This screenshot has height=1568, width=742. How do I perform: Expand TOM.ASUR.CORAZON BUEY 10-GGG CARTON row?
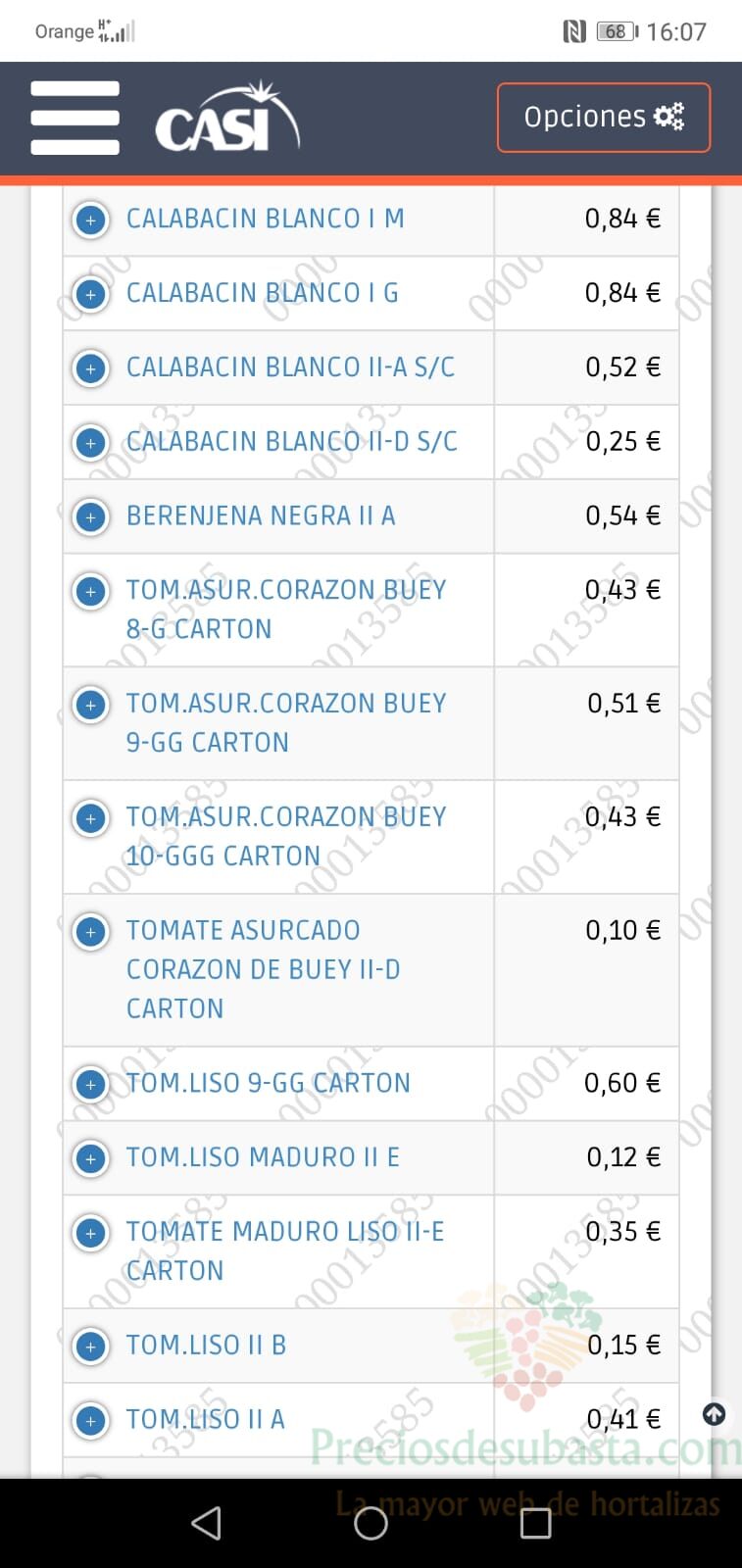click(91, 818)
